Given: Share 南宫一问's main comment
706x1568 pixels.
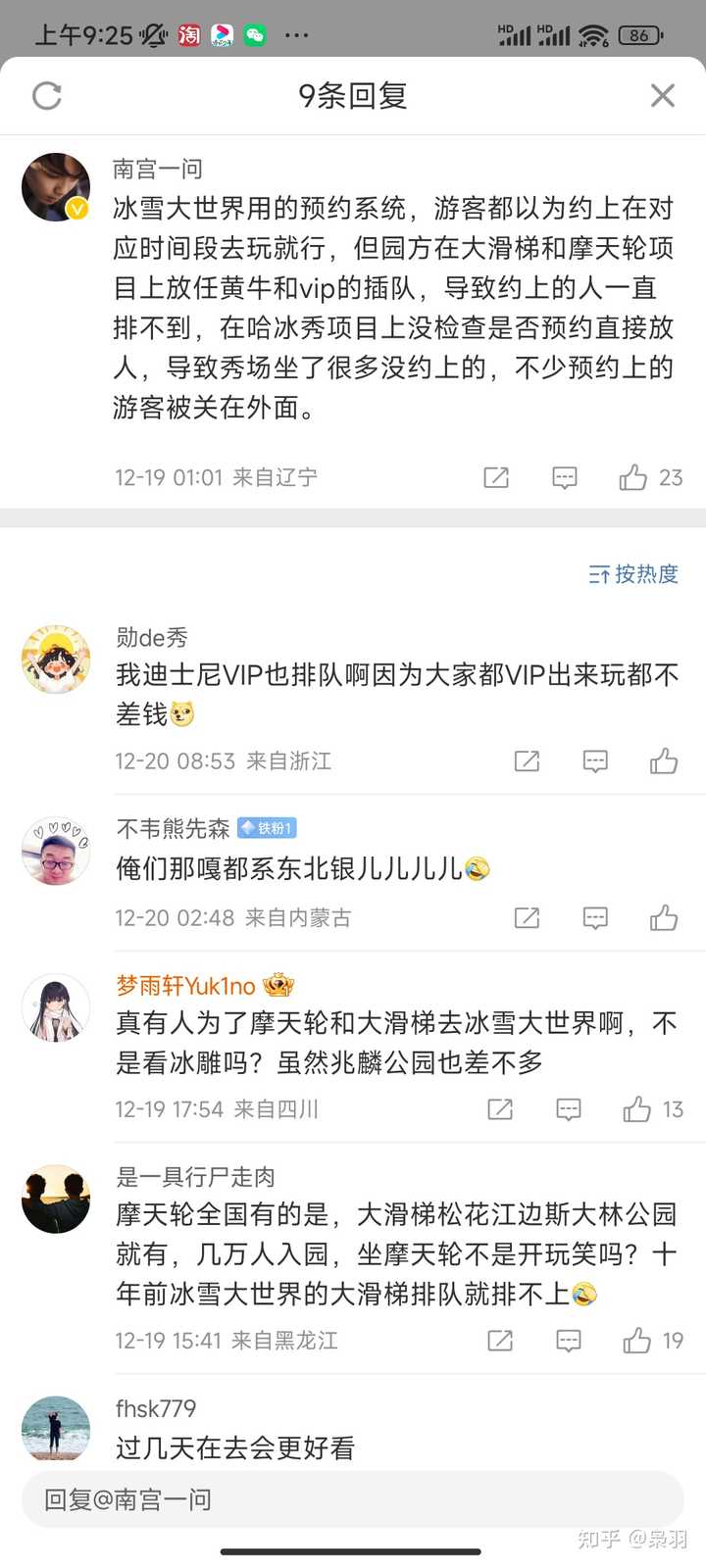Looking at the screenshot, I should tap(496, 477).
